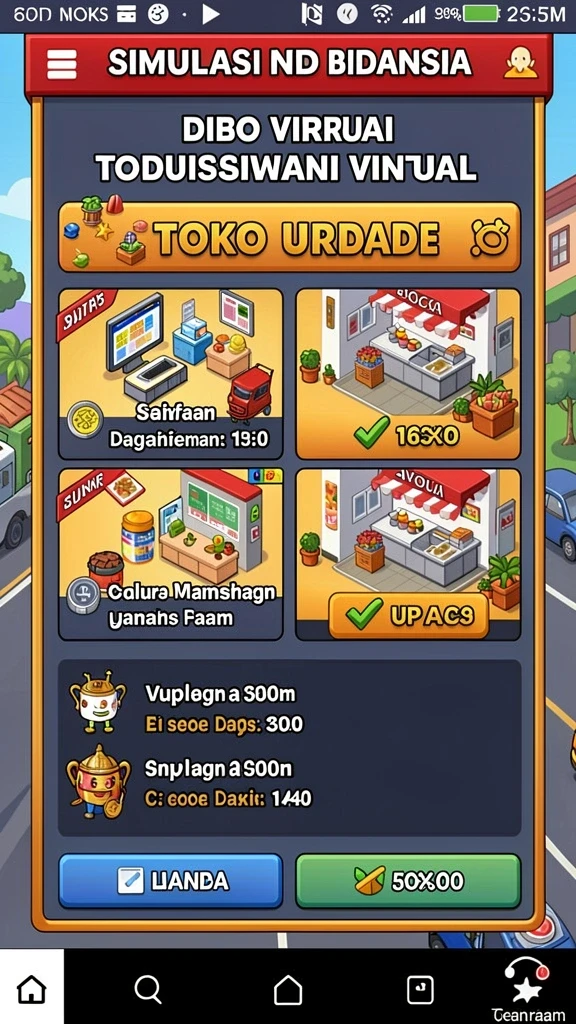Open the profile avatar icon in the header
The height and width of the screenshot is (1024, 576).
pyautogui.click(x=520, y=63)
